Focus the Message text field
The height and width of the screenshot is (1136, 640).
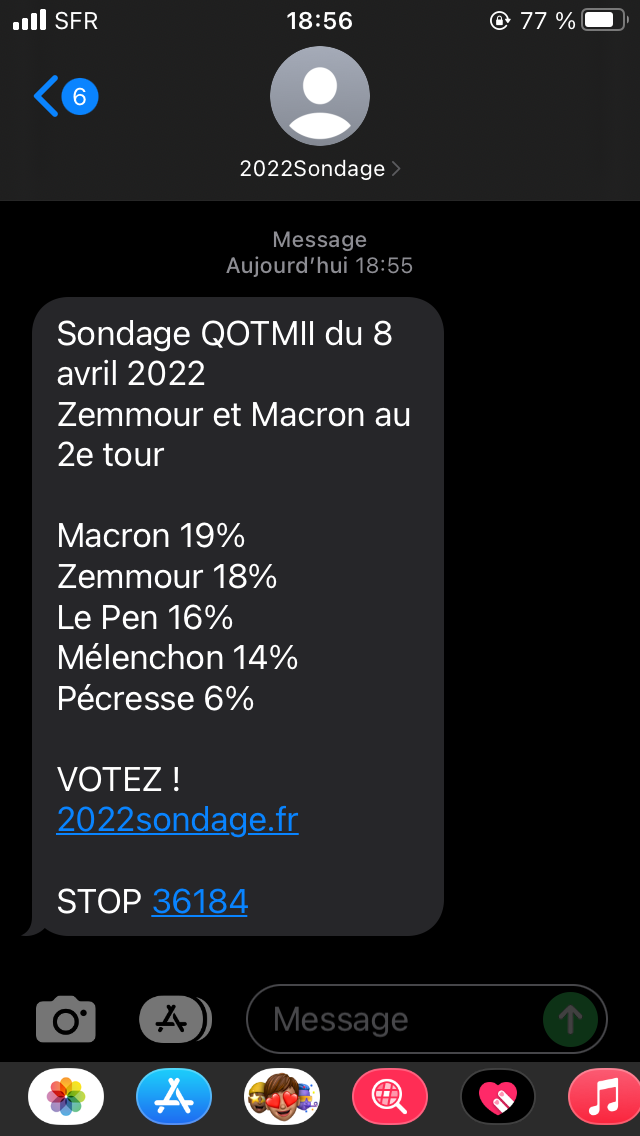click(x=395, y=1019)
